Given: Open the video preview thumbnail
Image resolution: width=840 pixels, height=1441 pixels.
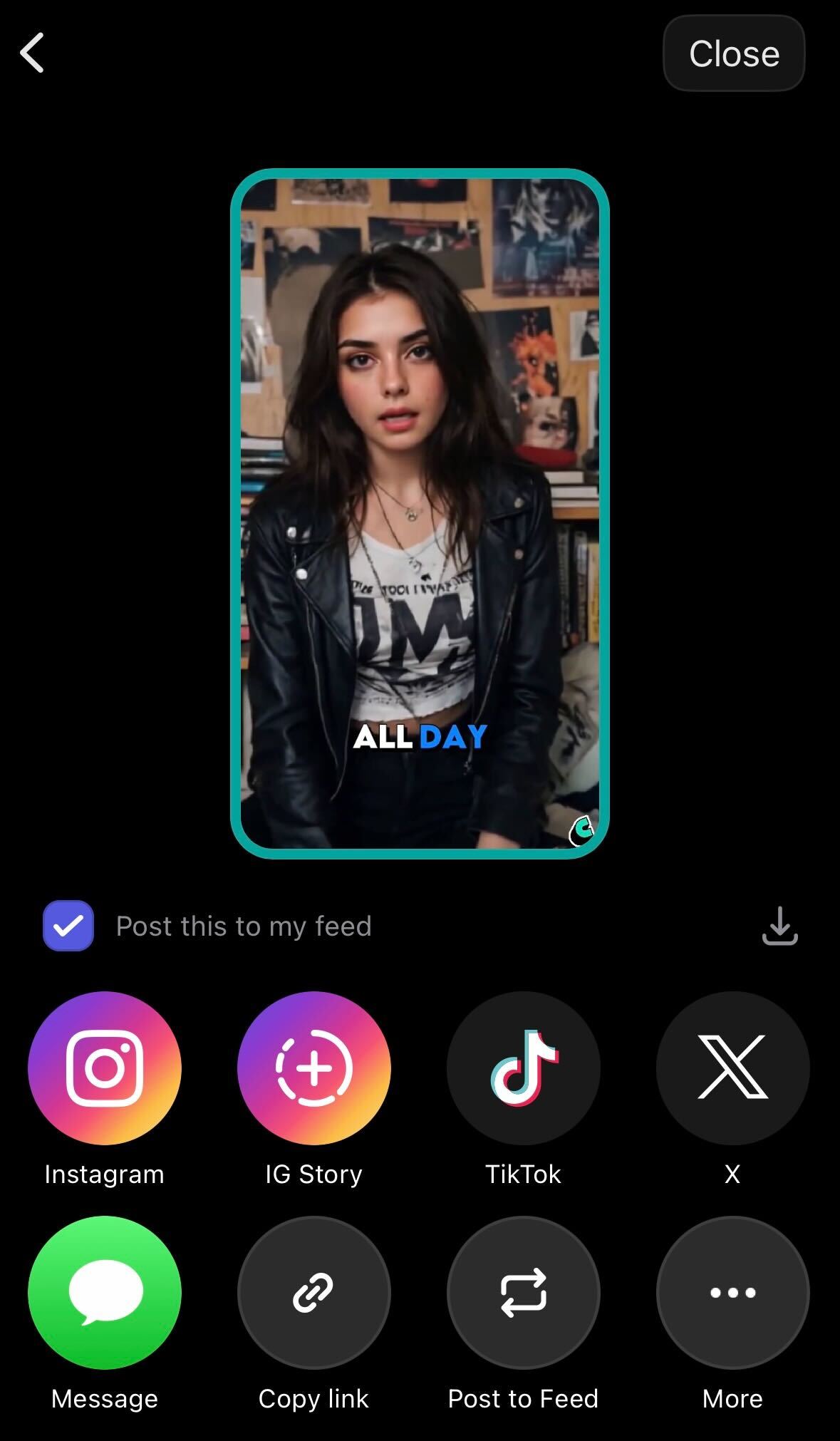Looking at the screenshot, I should coord(420,513).
